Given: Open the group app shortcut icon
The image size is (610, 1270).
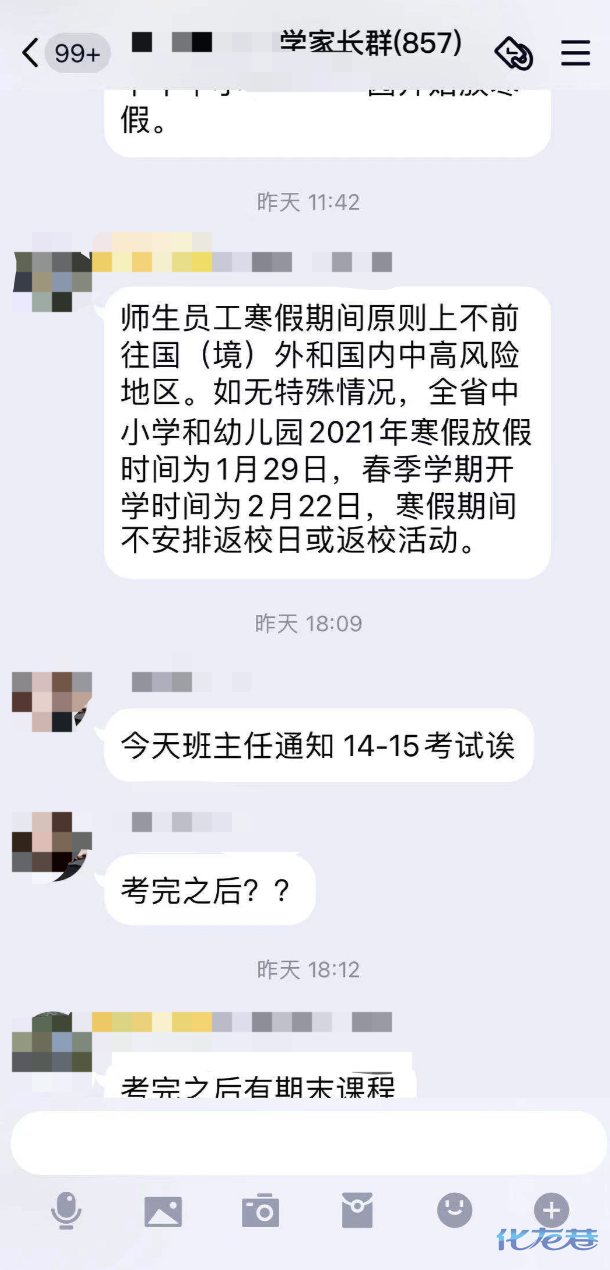Looking at the screenshot, I should tap(514, 53).
